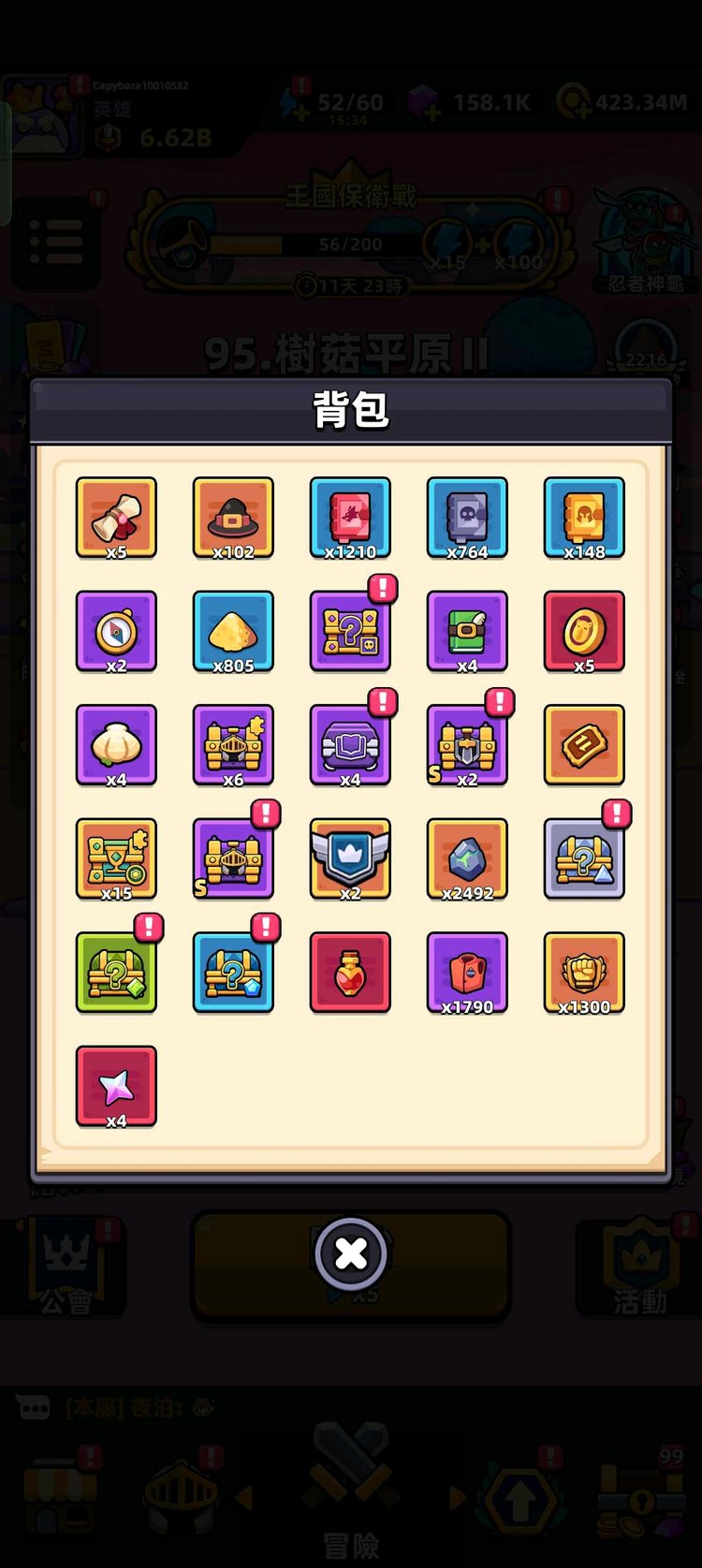The image size is (702, 1568).
Task: Open the orange book item x148
Action: coord(584,518)
